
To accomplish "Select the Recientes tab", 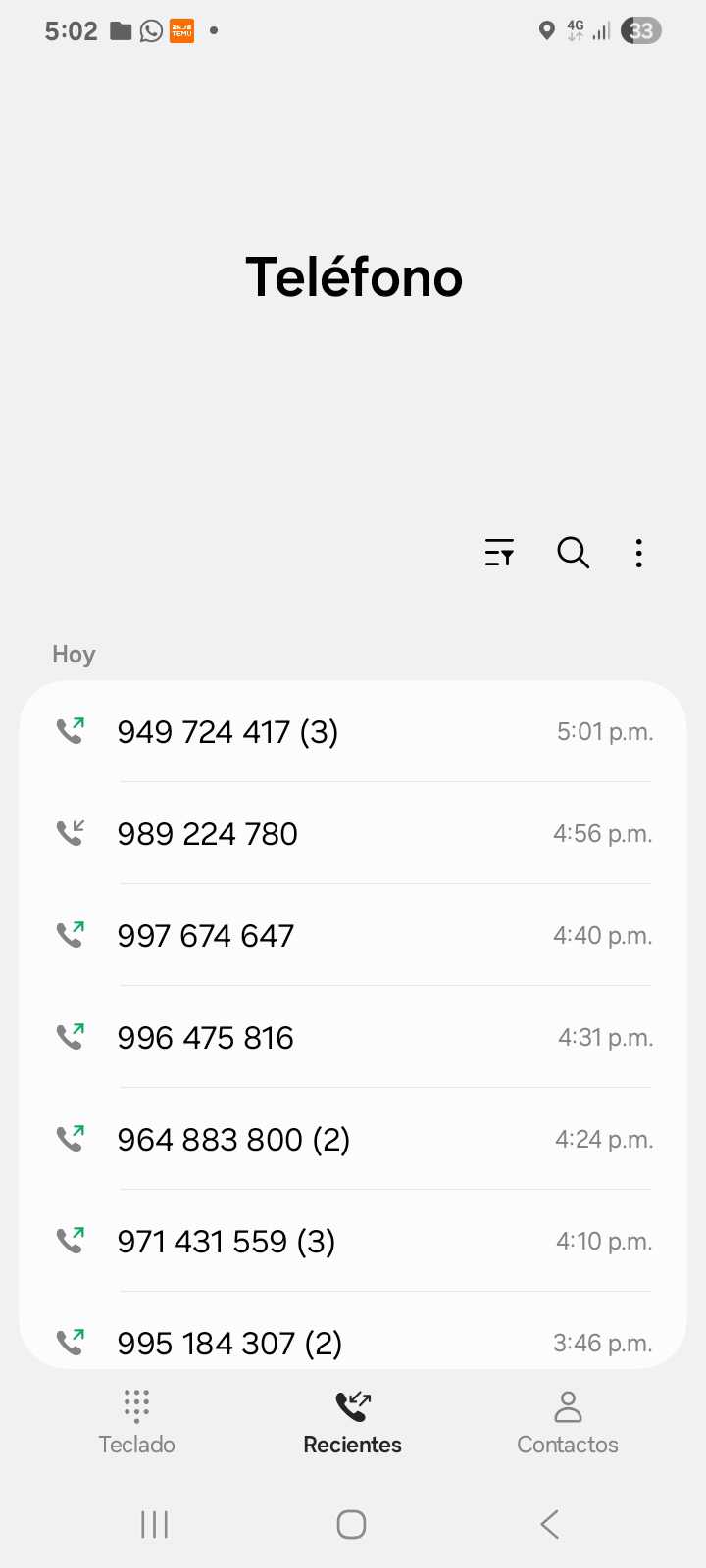I will [x=353, y=1421].
